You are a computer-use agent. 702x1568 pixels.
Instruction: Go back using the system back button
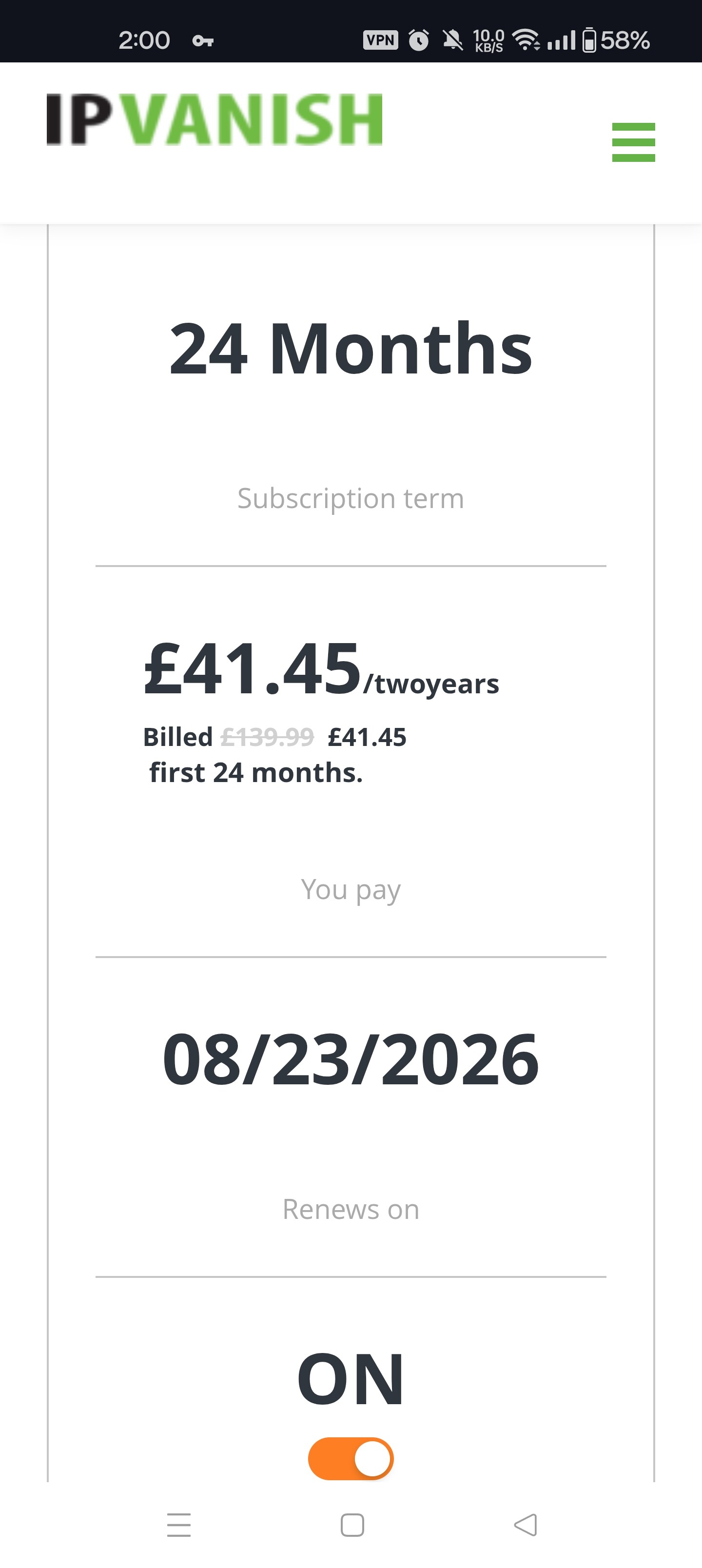[526, 1525]
